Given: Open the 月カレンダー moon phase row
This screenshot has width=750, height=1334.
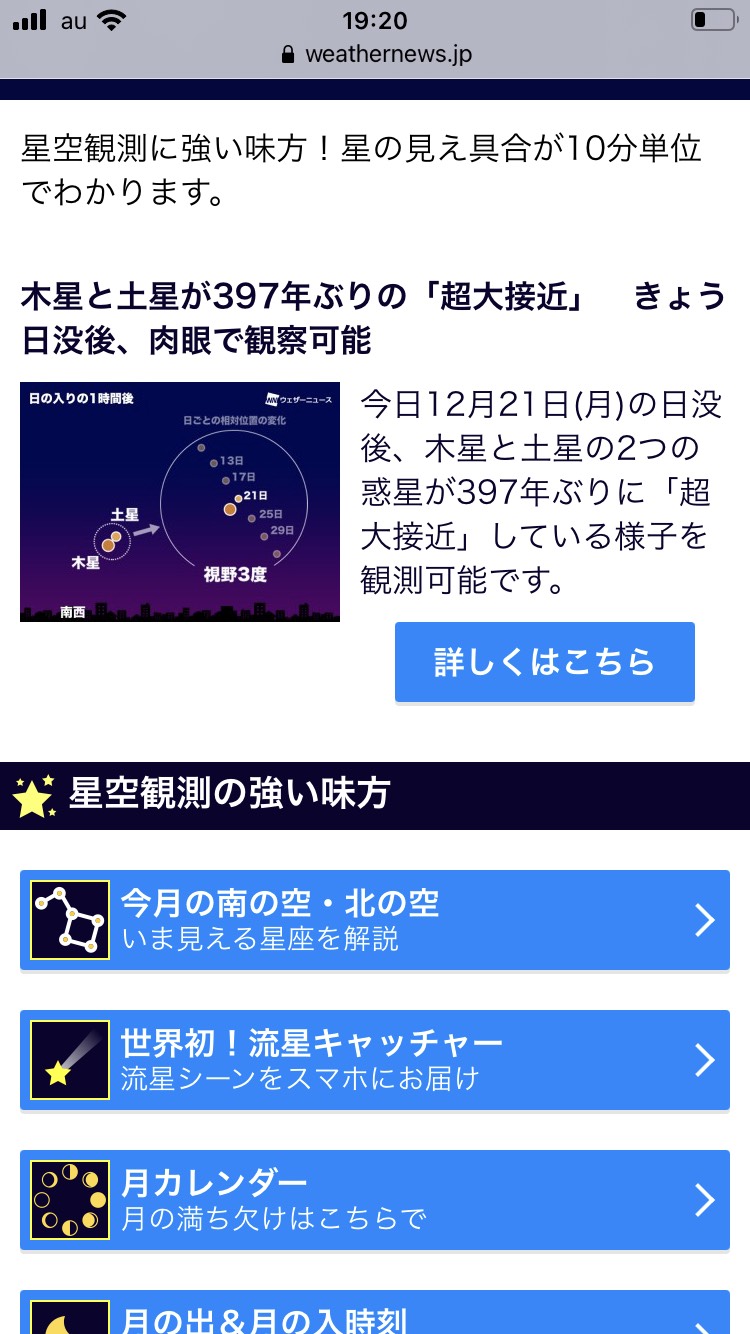Looking at the screenshot, I should pyautogui.click(x=375, y=1200).
